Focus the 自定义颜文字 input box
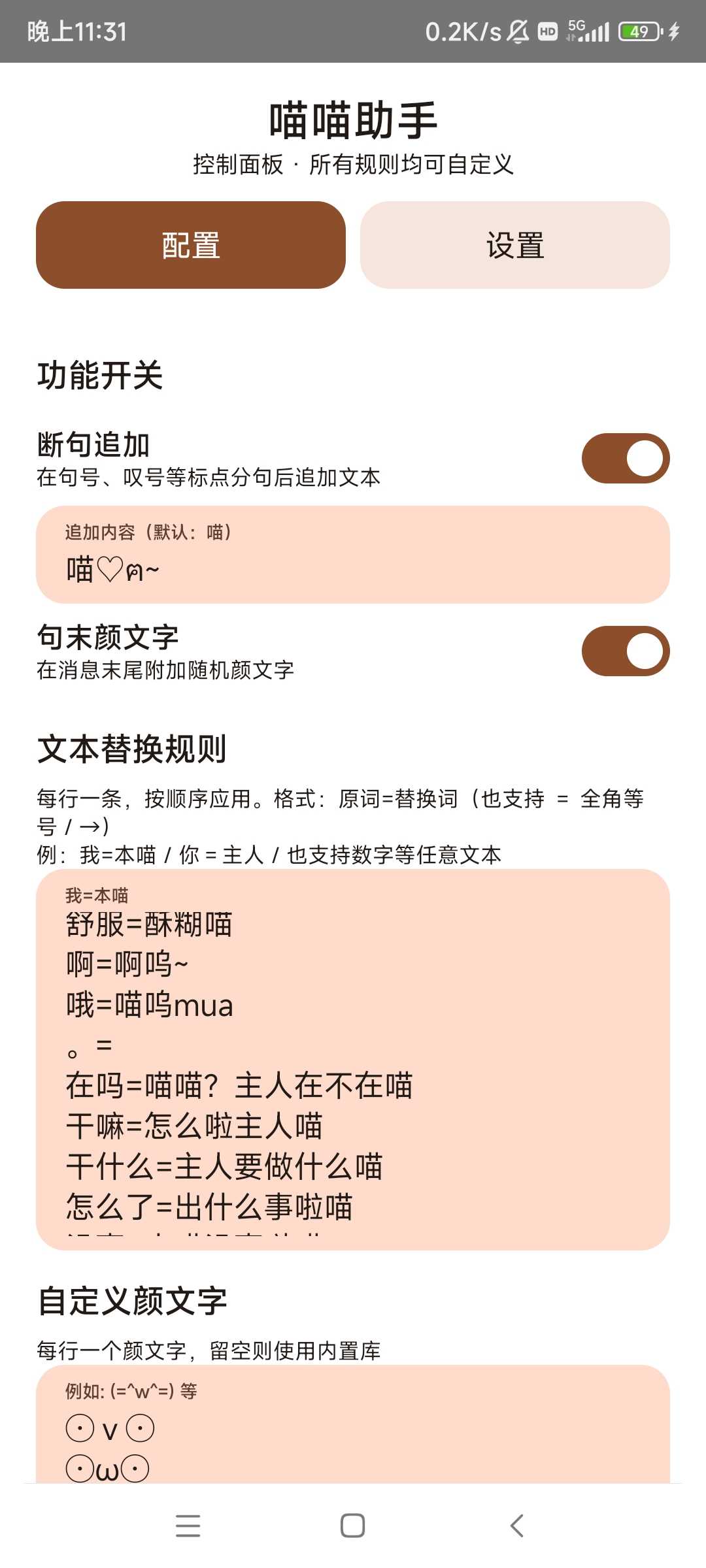The width and height of the screenshot is (706, 1568). pos(353,1424)
